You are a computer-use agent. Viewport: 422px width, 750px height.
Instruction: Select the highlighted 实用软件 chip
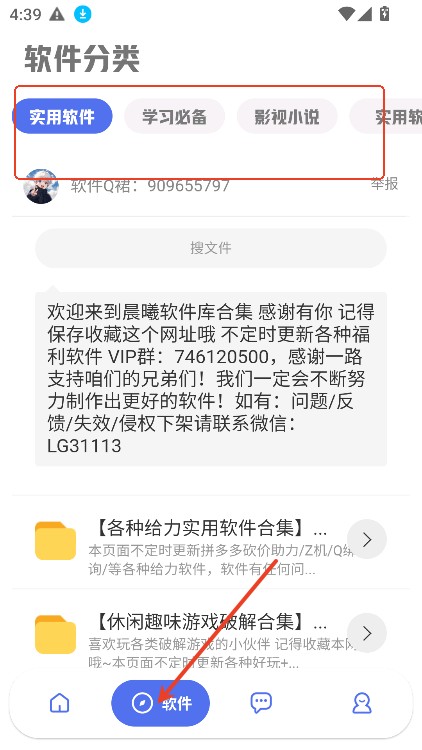62,116
